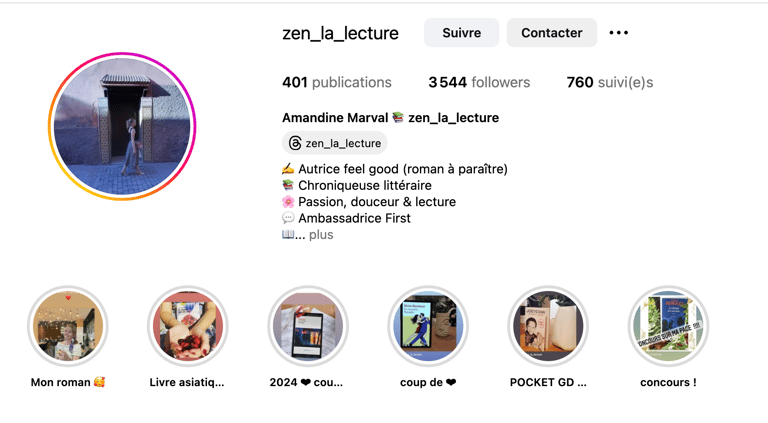View the profile picture story
Image resolution: width=768 pixels, height=423 pixels.
122,127
